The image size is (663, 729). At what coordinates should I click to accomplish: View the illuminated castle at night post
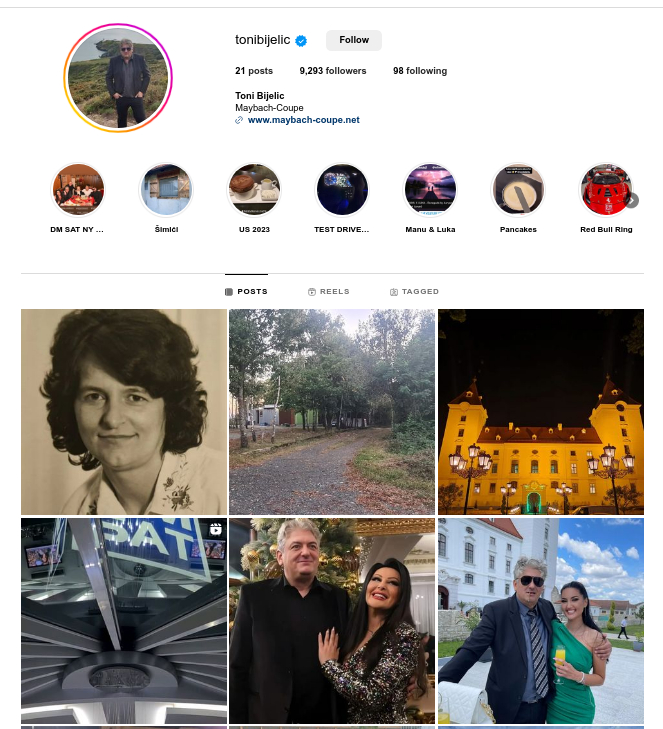click(540, 412)
